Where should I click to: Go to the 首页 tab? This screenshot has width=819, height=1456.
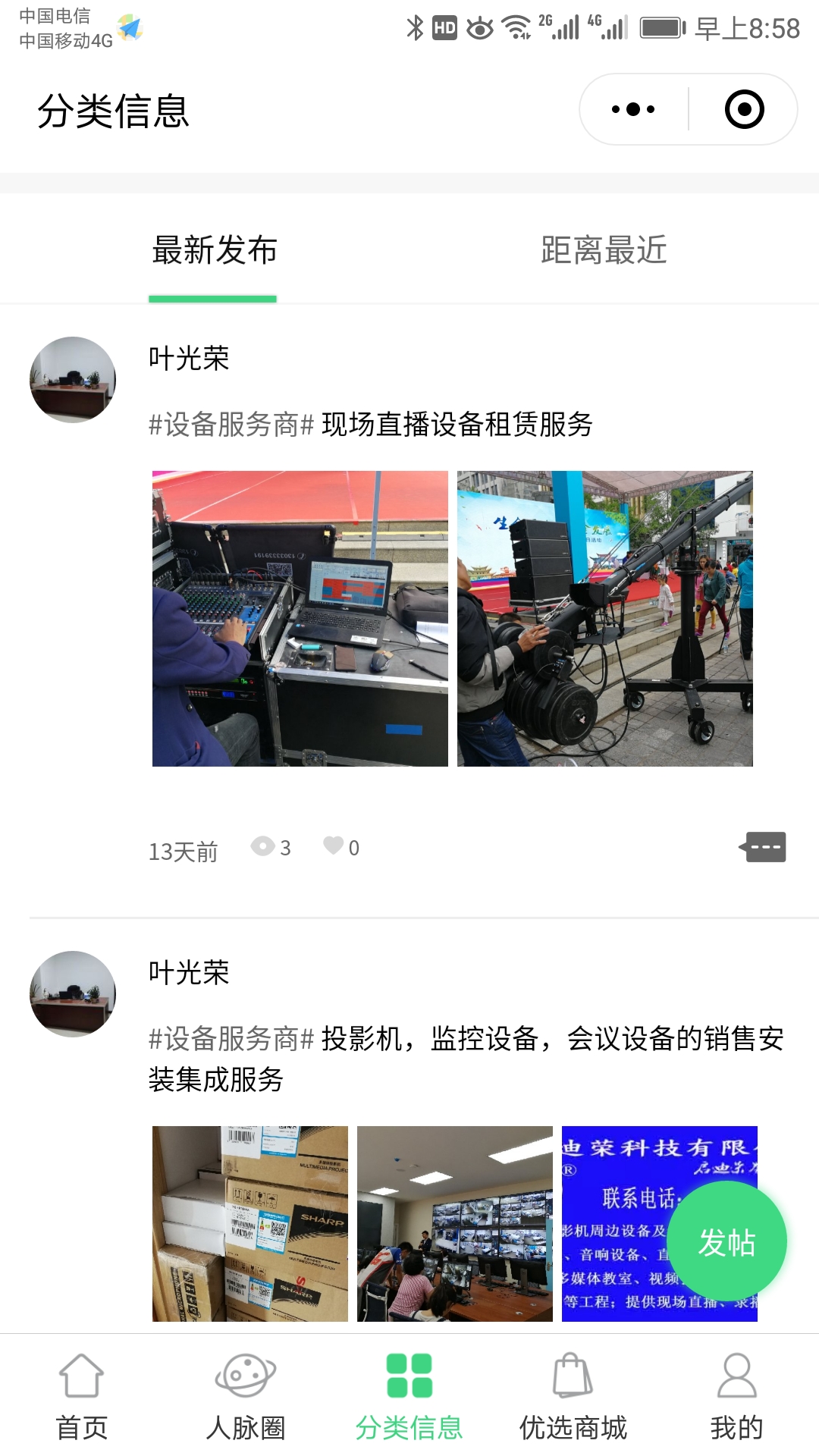click(82, 1397)
